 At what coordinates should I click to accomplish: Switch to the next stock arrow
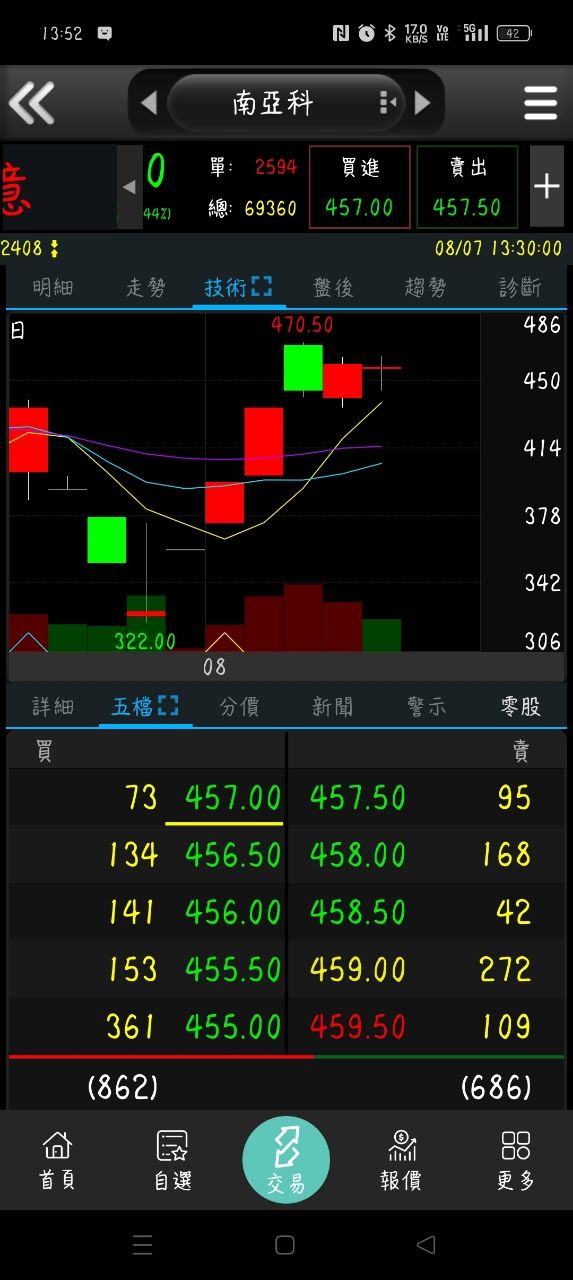(x=422, y=103)
